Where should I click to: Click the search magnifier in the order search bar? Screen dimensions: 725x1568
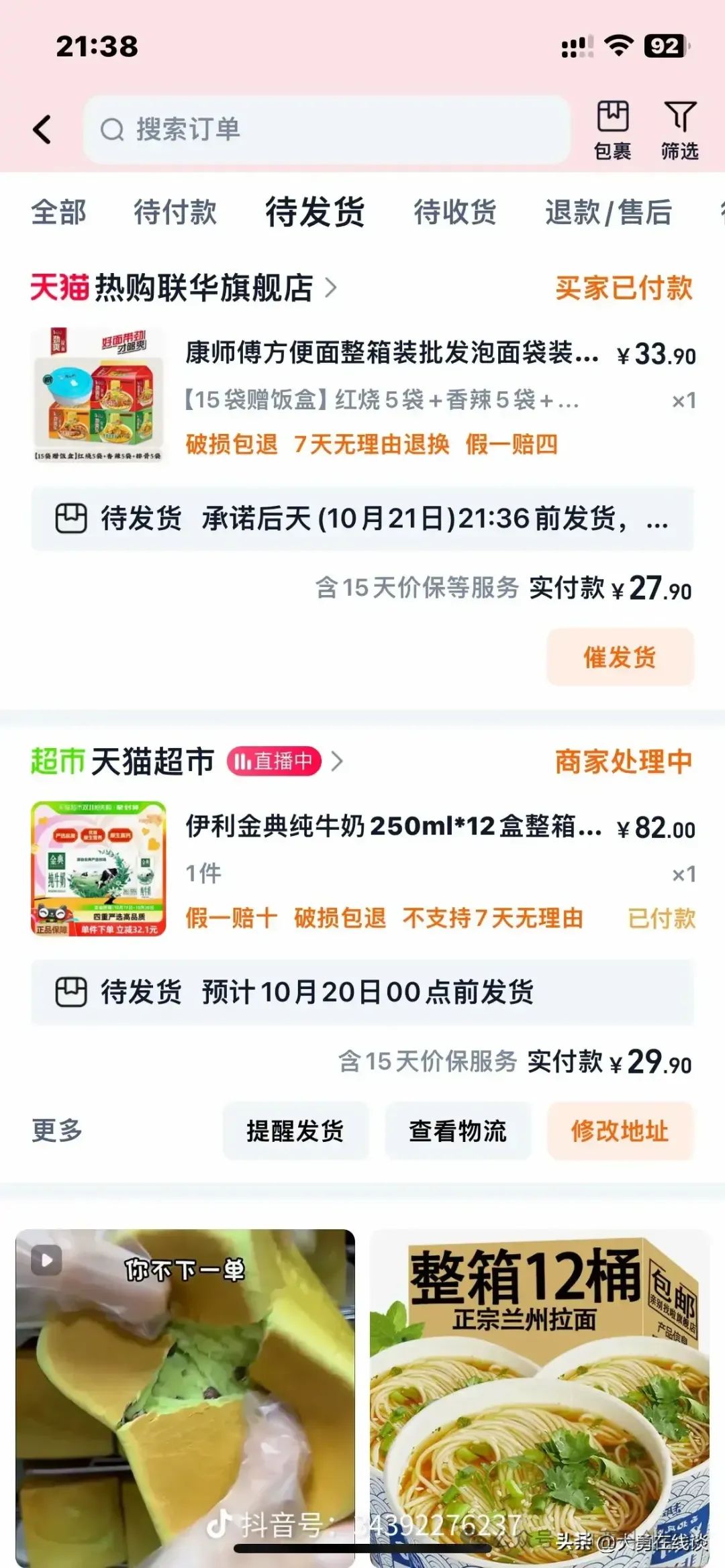click(x=112, y=128)
